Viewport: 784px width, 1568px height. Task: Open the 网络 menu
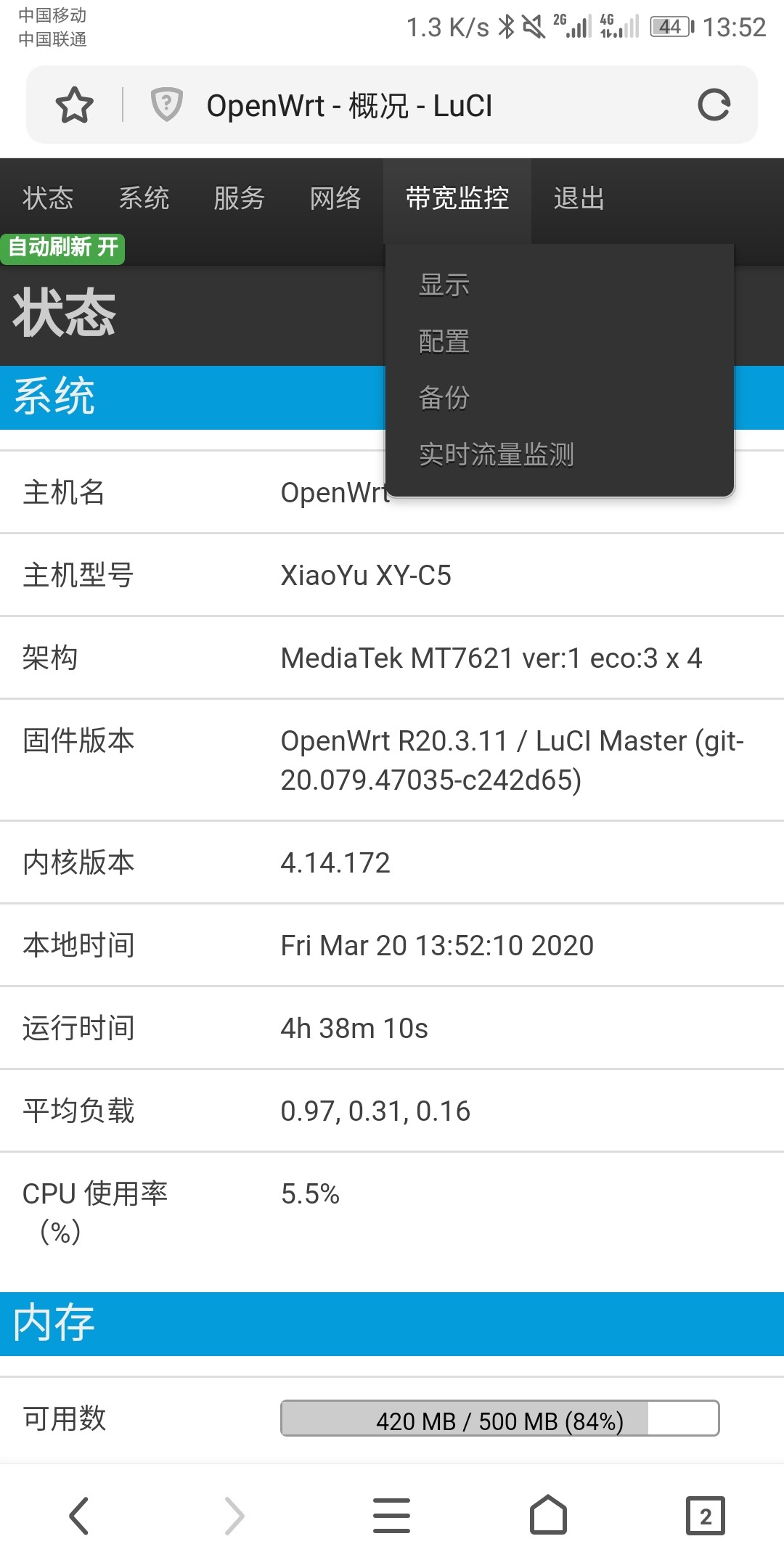pos(335,197)
